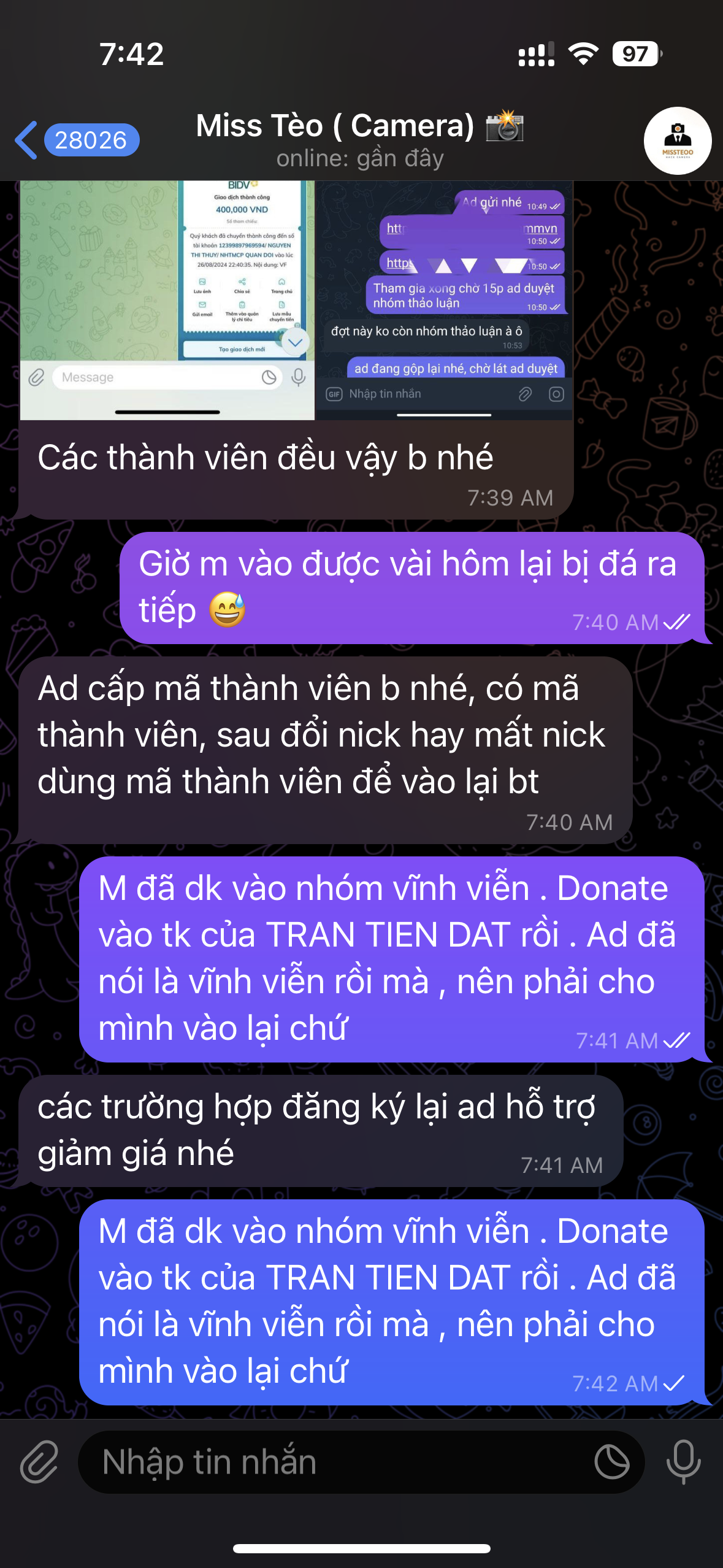Image resolution: width=723 pixels, height=1568 pixels.
Task: Open the dark chat screenshot image
Action: coord(444,300)
